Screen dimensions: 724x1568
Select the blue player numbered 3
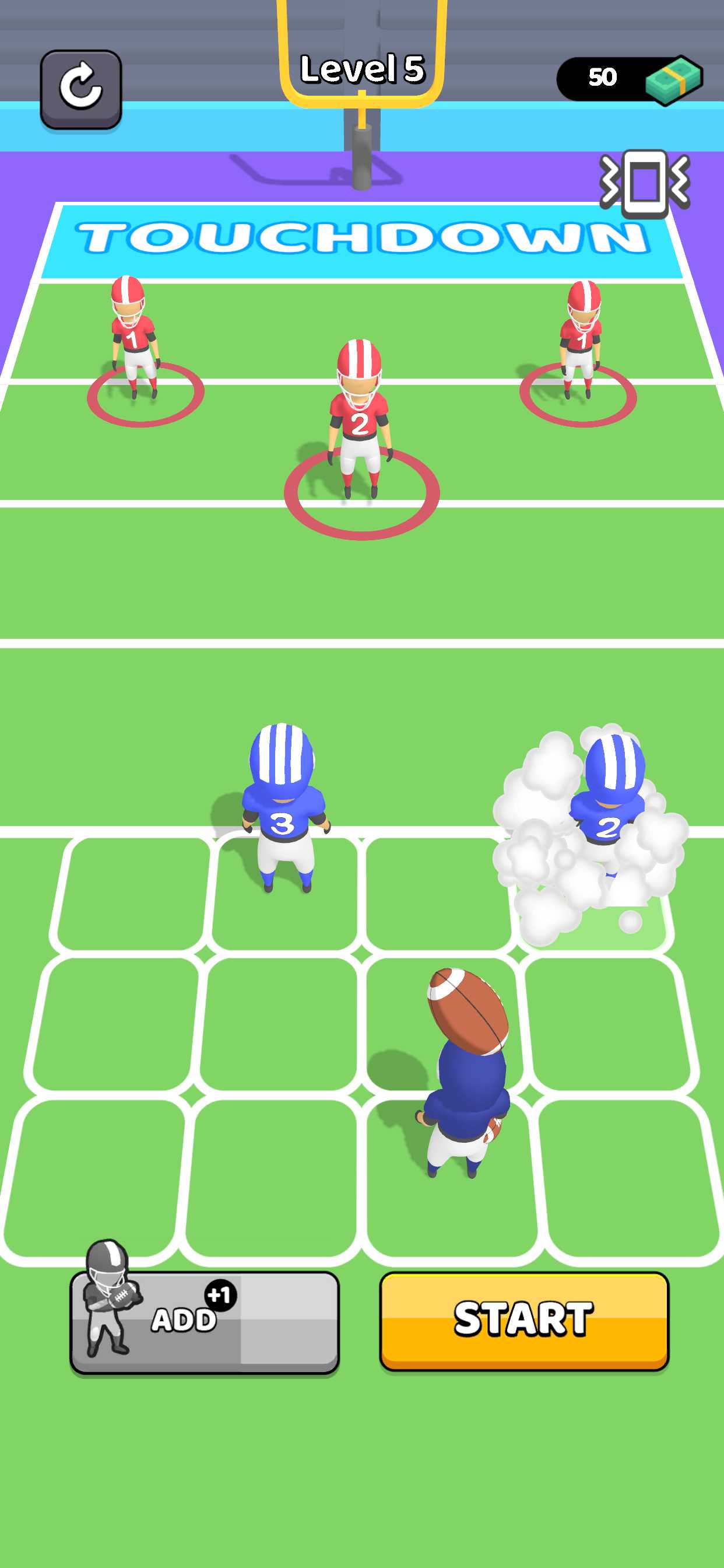point(283,808)
